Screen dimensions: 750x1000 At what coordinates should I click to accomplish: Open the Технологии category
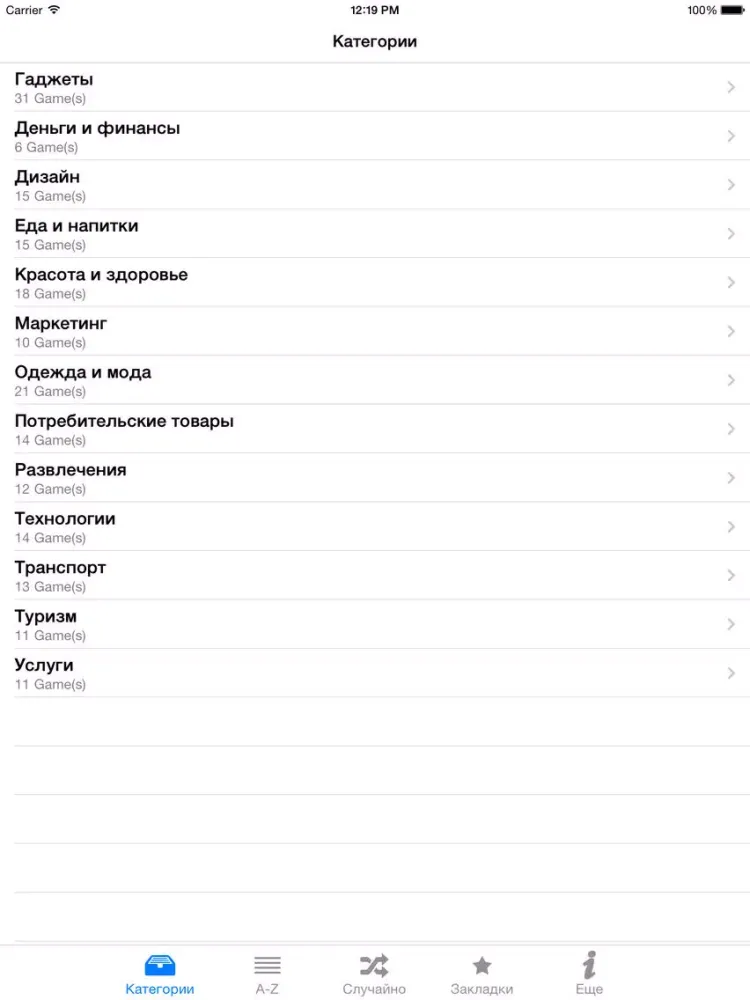[375, 527]
